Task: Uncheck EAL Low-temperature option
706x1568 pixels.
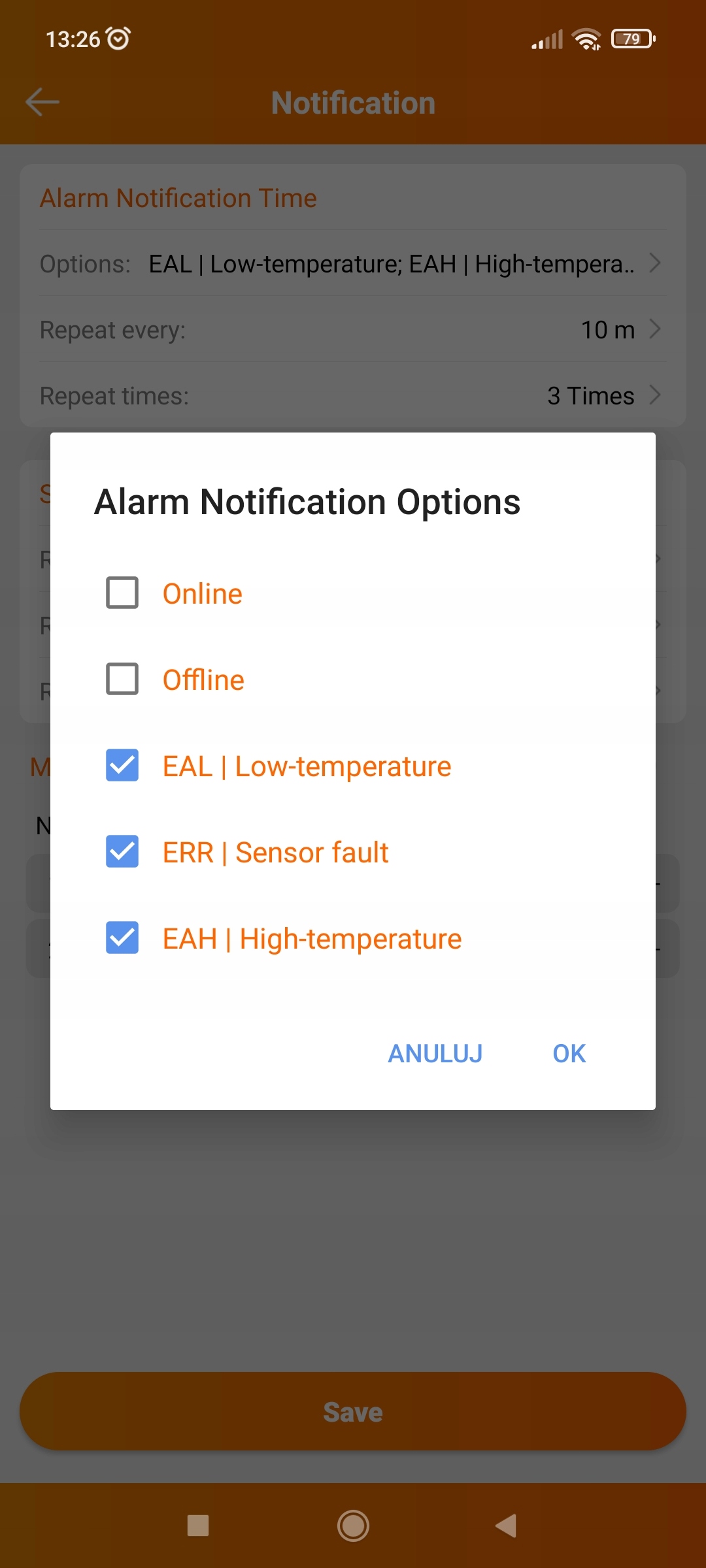Action: pos(122,765)
